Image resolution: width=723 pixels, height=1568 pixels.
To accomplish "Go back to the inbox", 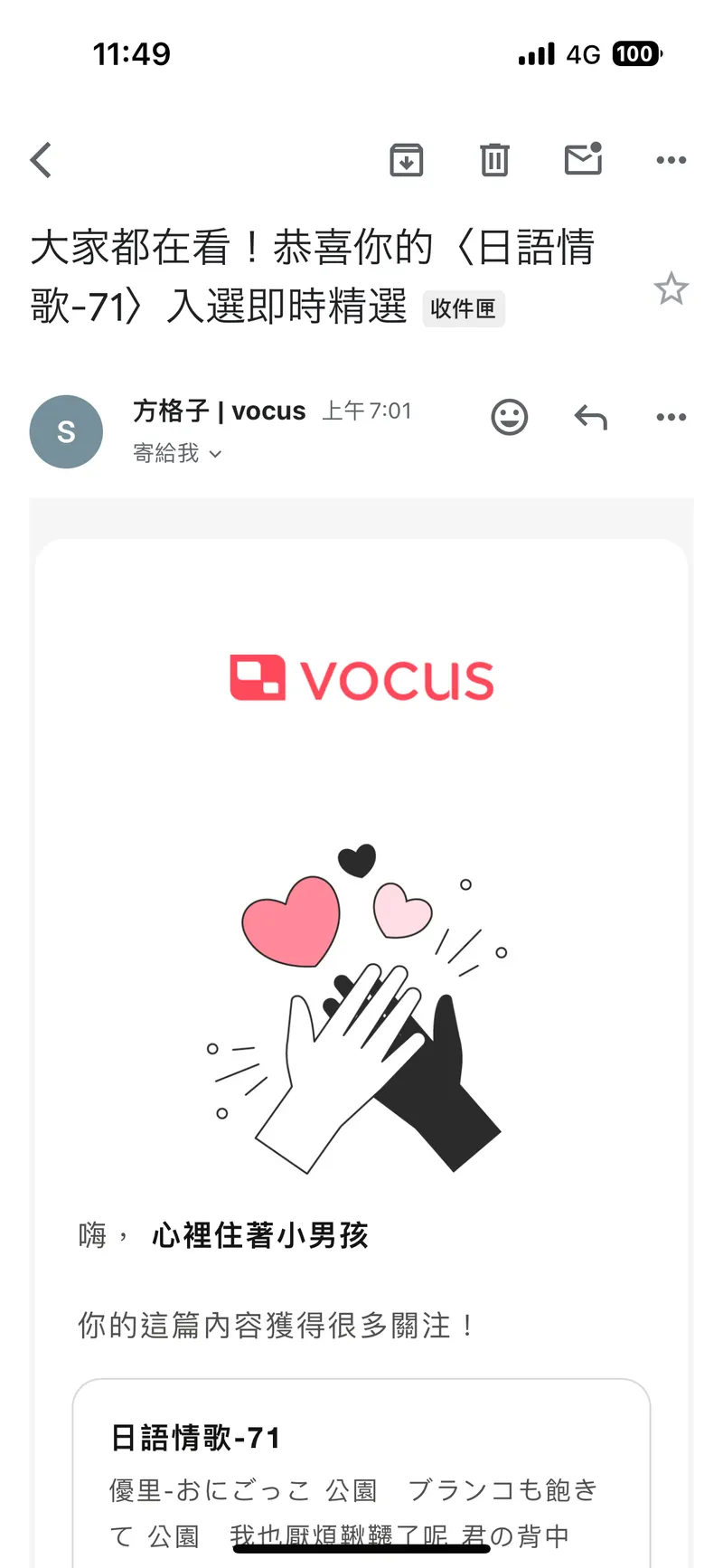I will 42,160.
